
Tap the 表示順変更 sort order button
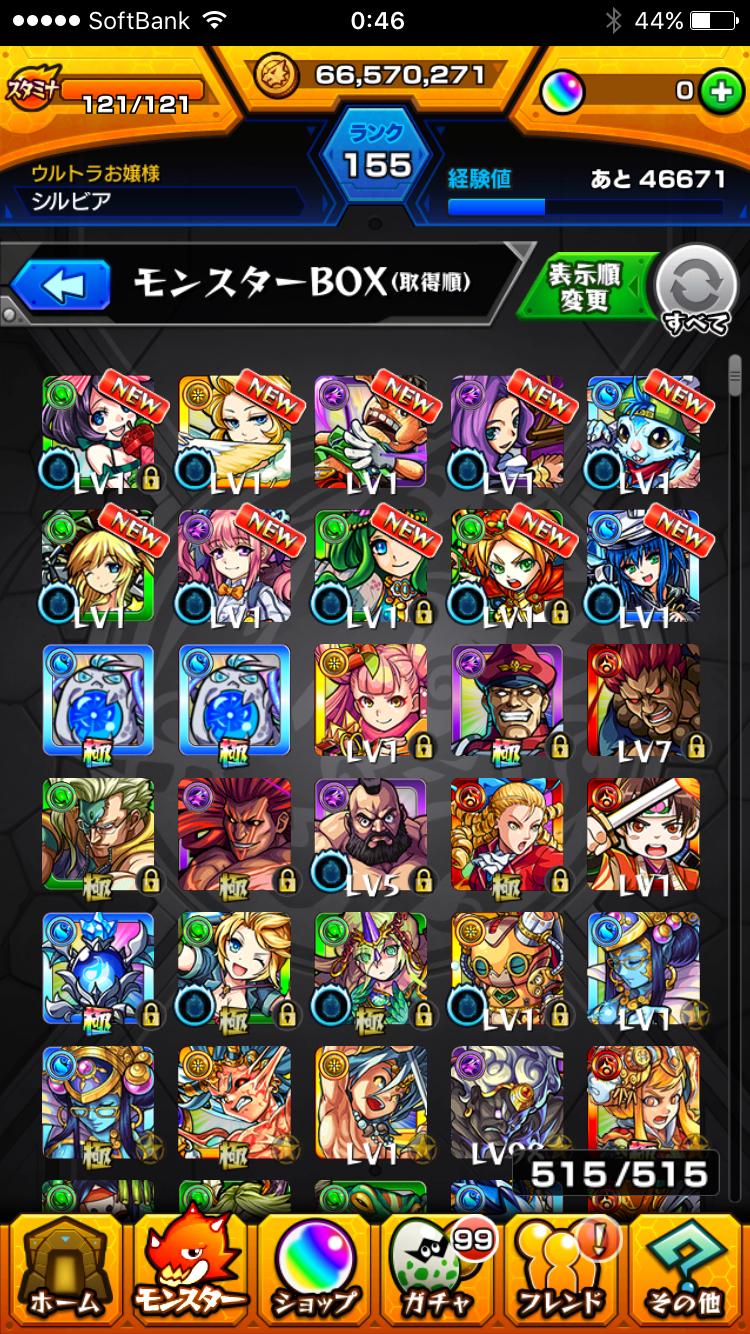[587, 287]
